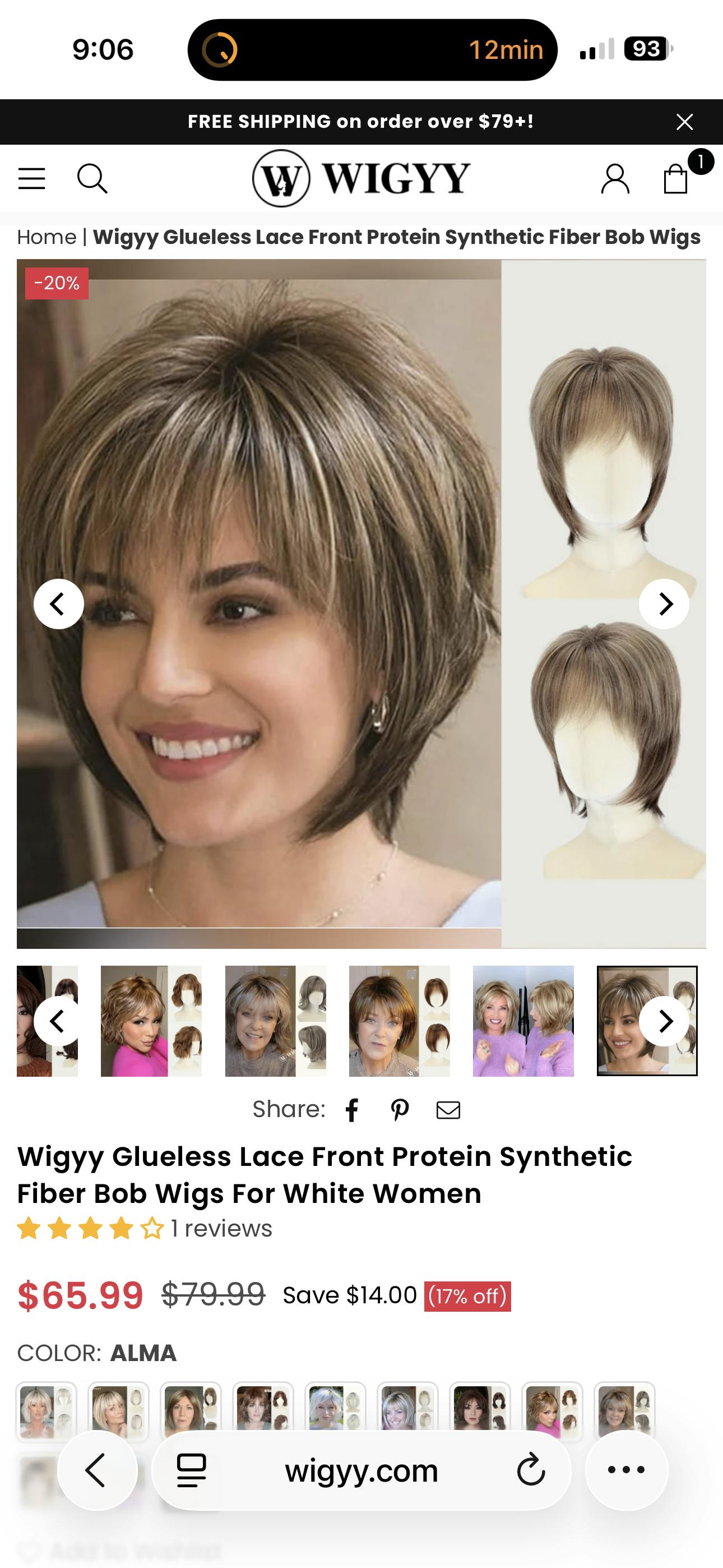Show the previous main product image
Viewport: 723px width, 1568px height.
[x=58, y=604]
